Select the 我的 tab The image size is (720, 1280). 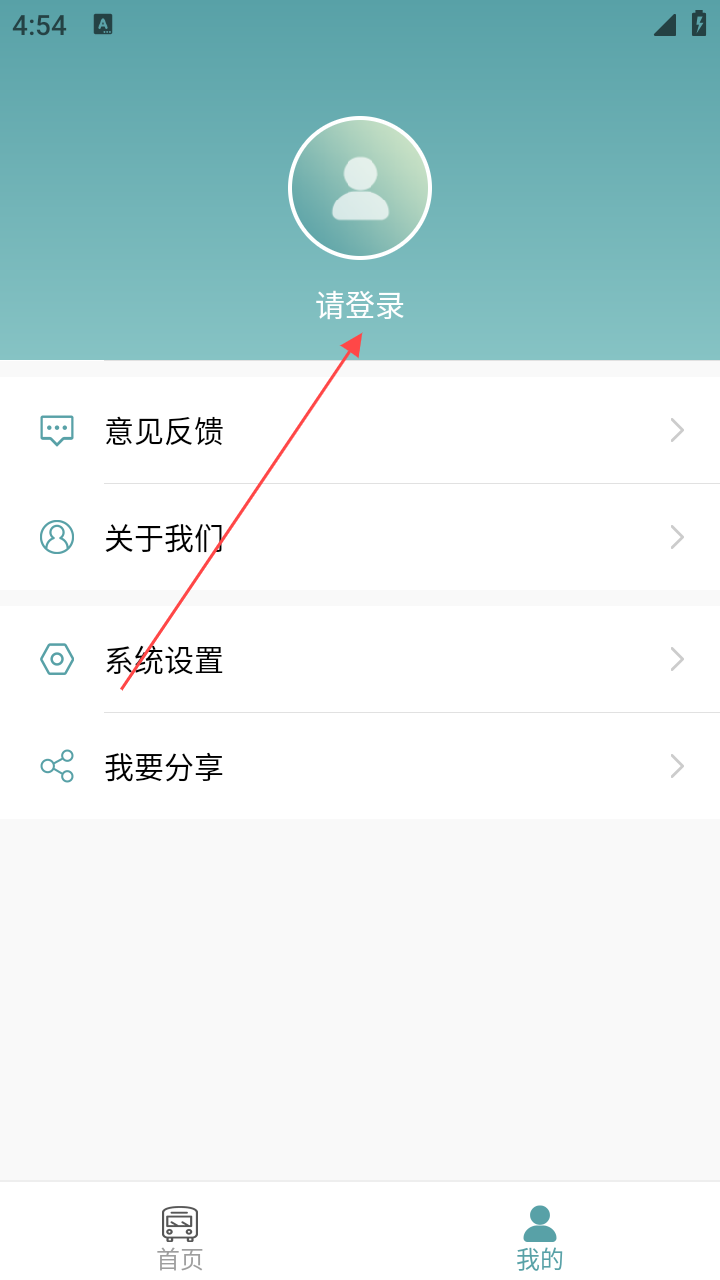[540, 1236]
